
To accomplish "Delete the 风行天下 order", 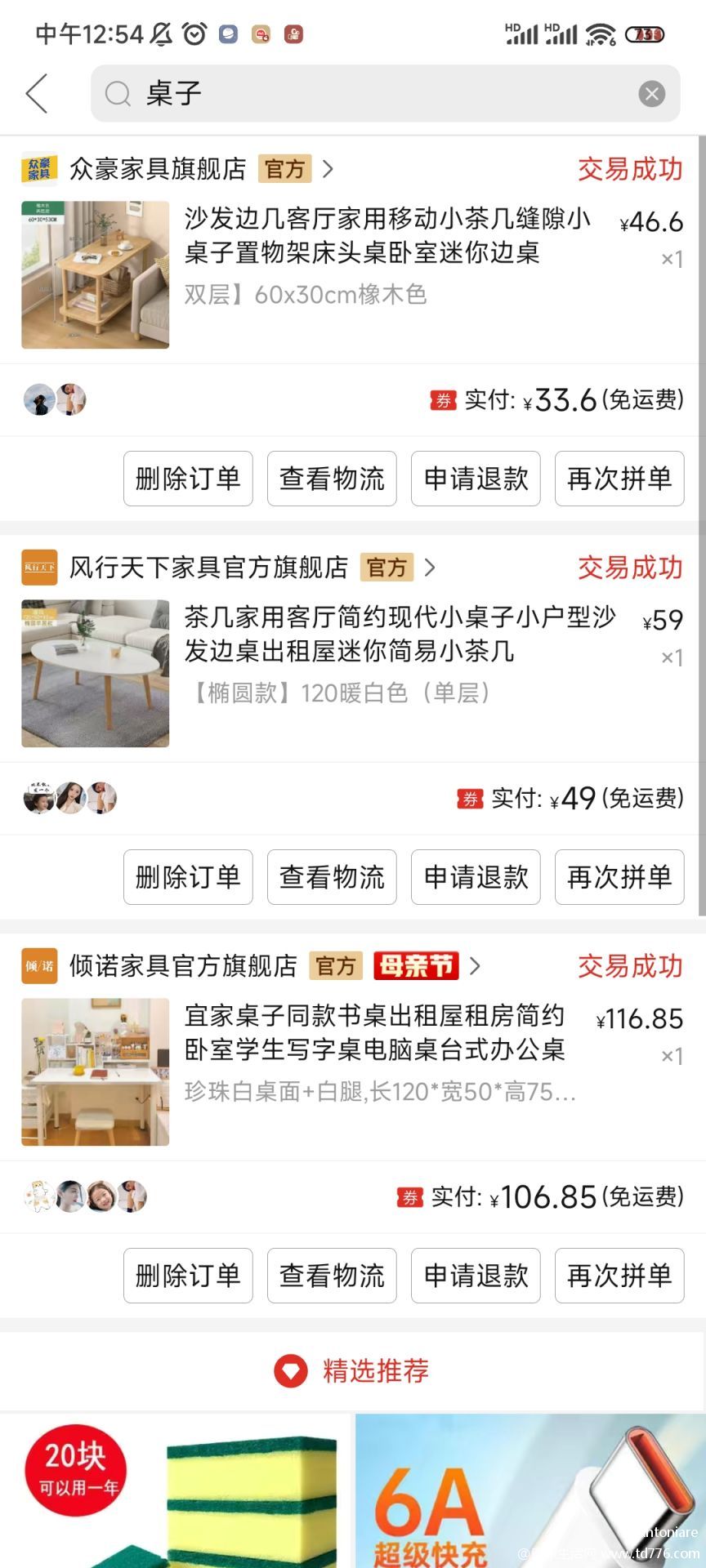I will point(188,877).
